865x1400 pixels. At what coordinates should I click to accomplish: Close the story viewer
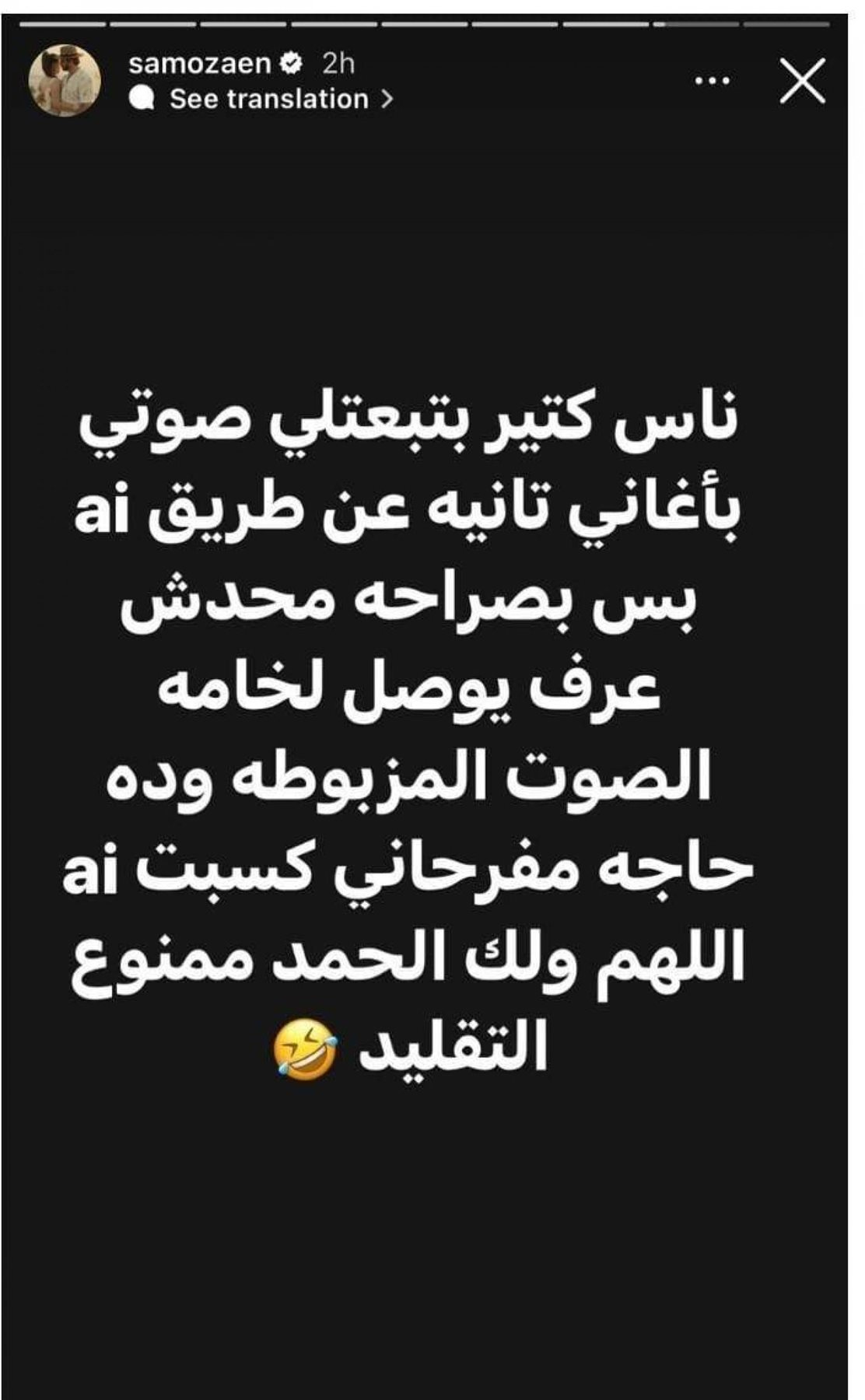tap(802, 80)
